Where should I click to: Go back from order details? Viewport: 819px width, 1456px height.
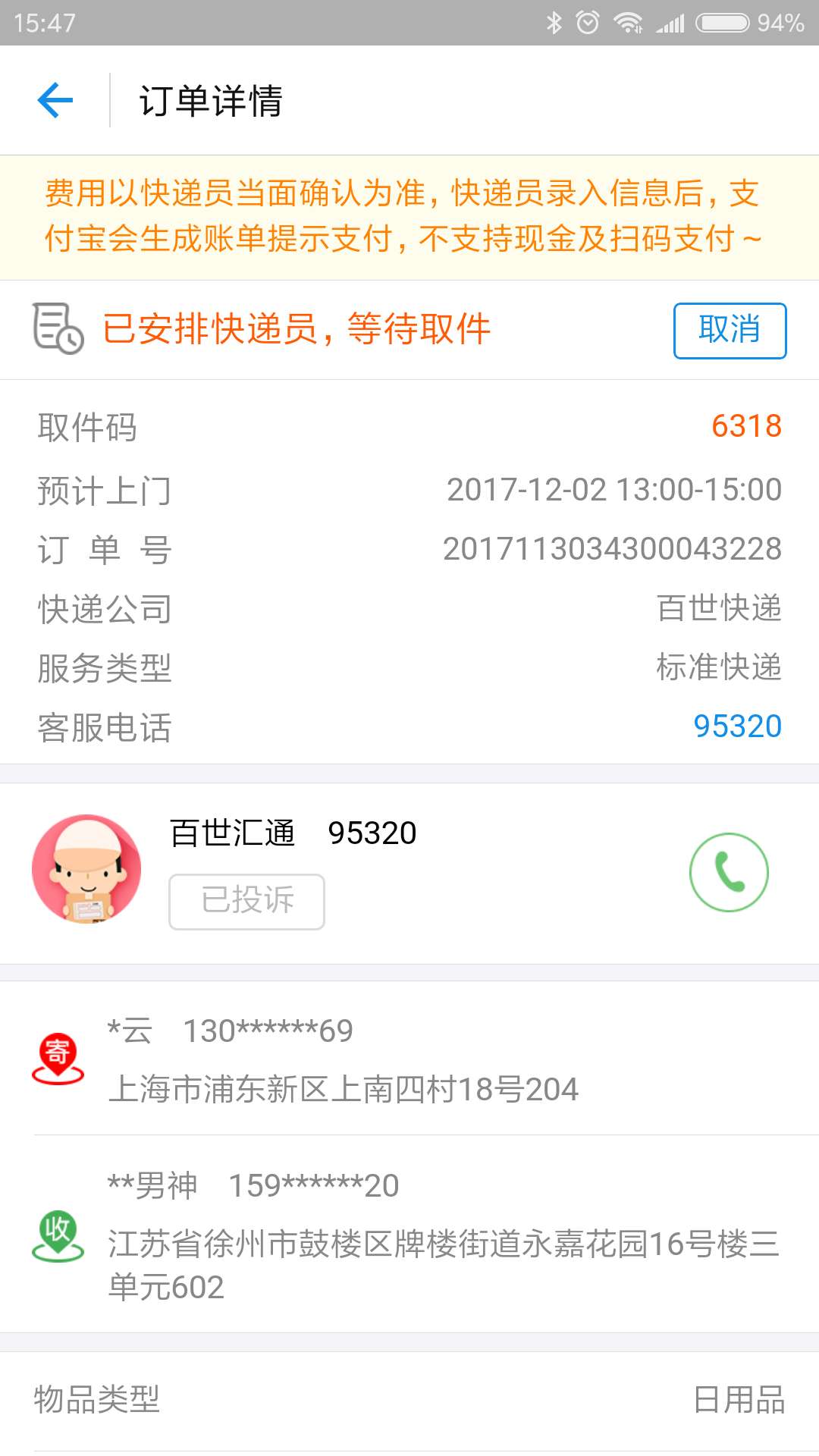[x=55, y=100]
